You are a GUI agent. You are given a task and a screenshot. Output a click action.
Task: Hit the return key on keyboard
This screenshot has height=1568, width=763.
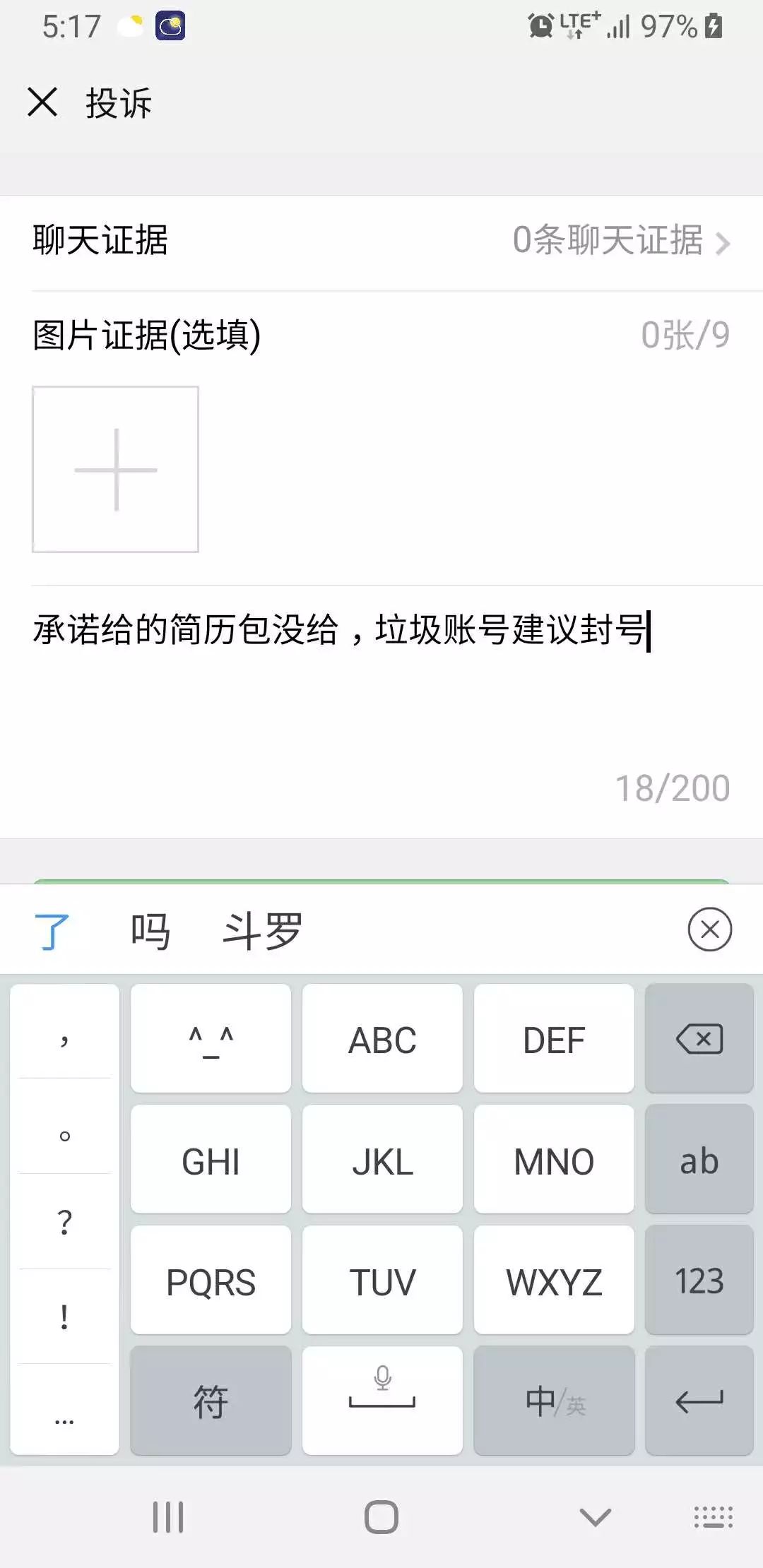(699, 1401)
